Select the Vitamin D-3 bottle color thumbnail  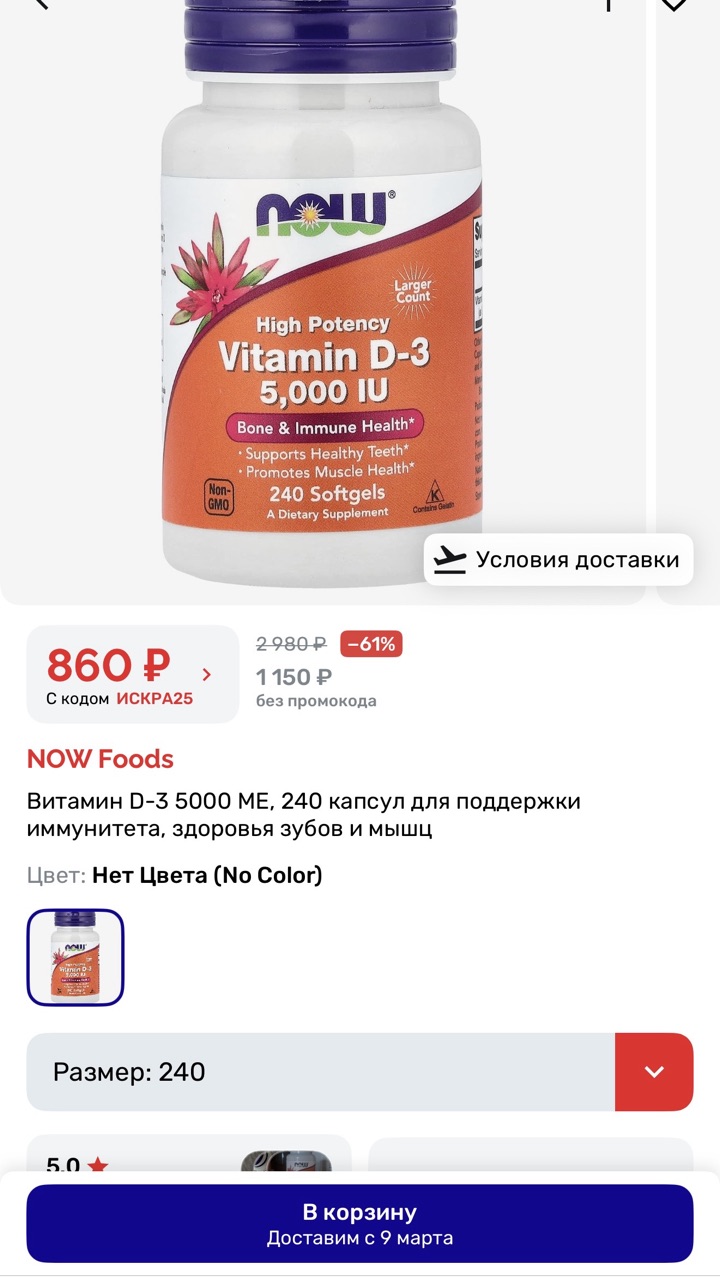tap(75, 957)
